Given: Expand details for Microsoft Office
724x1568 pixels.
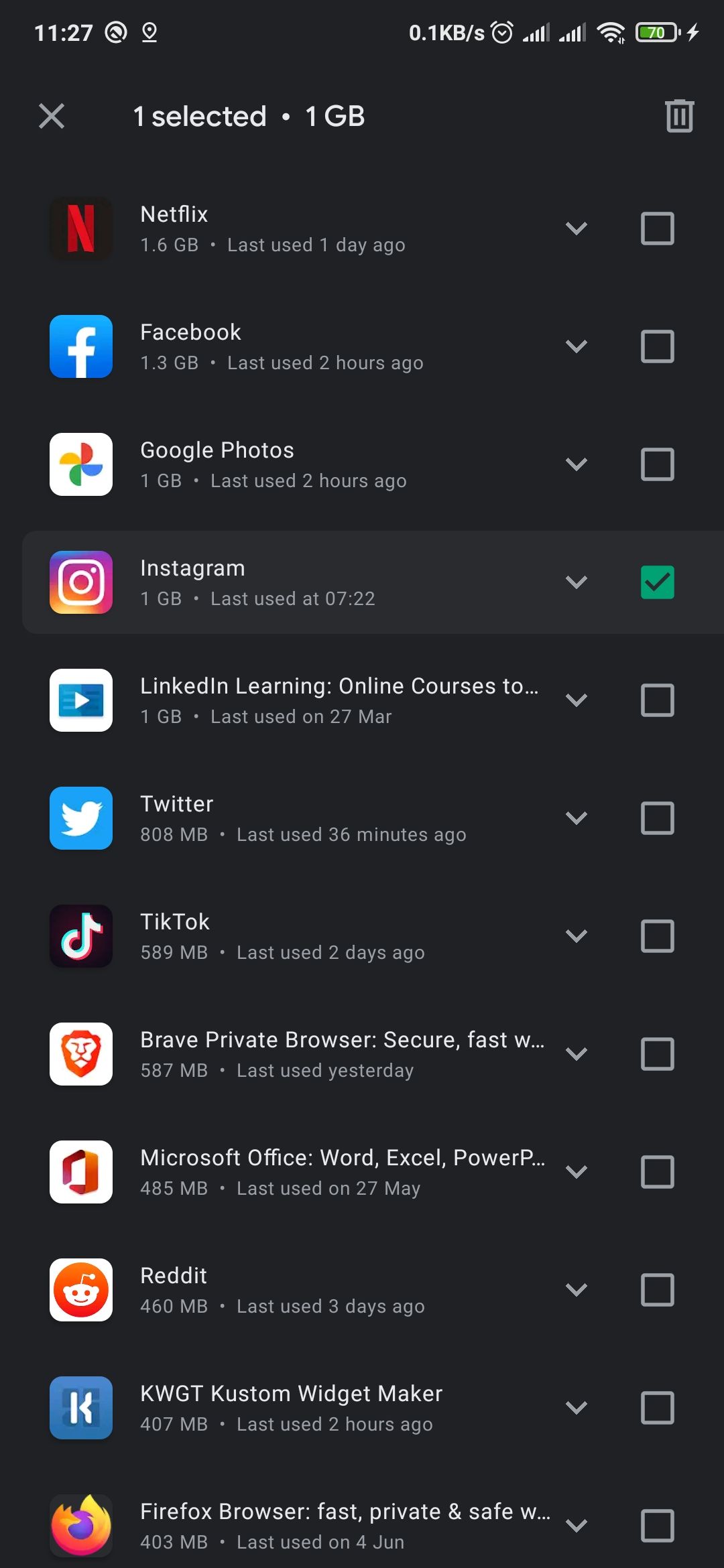Looking at the screenshot, I should (x=577, y=1172).
